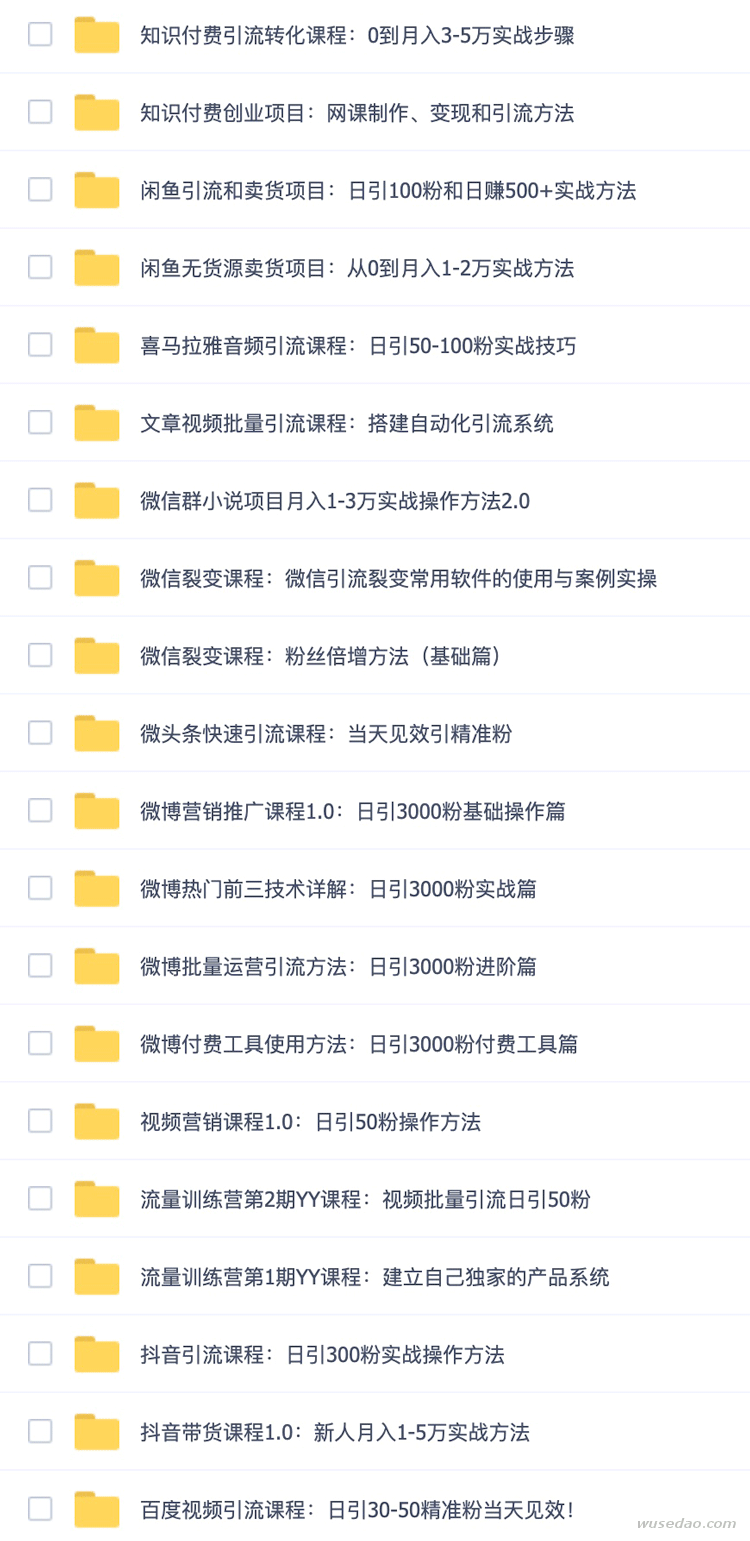
Task: Check the box beside 微博热门前三技术详解
Action: tap(40, 887)
